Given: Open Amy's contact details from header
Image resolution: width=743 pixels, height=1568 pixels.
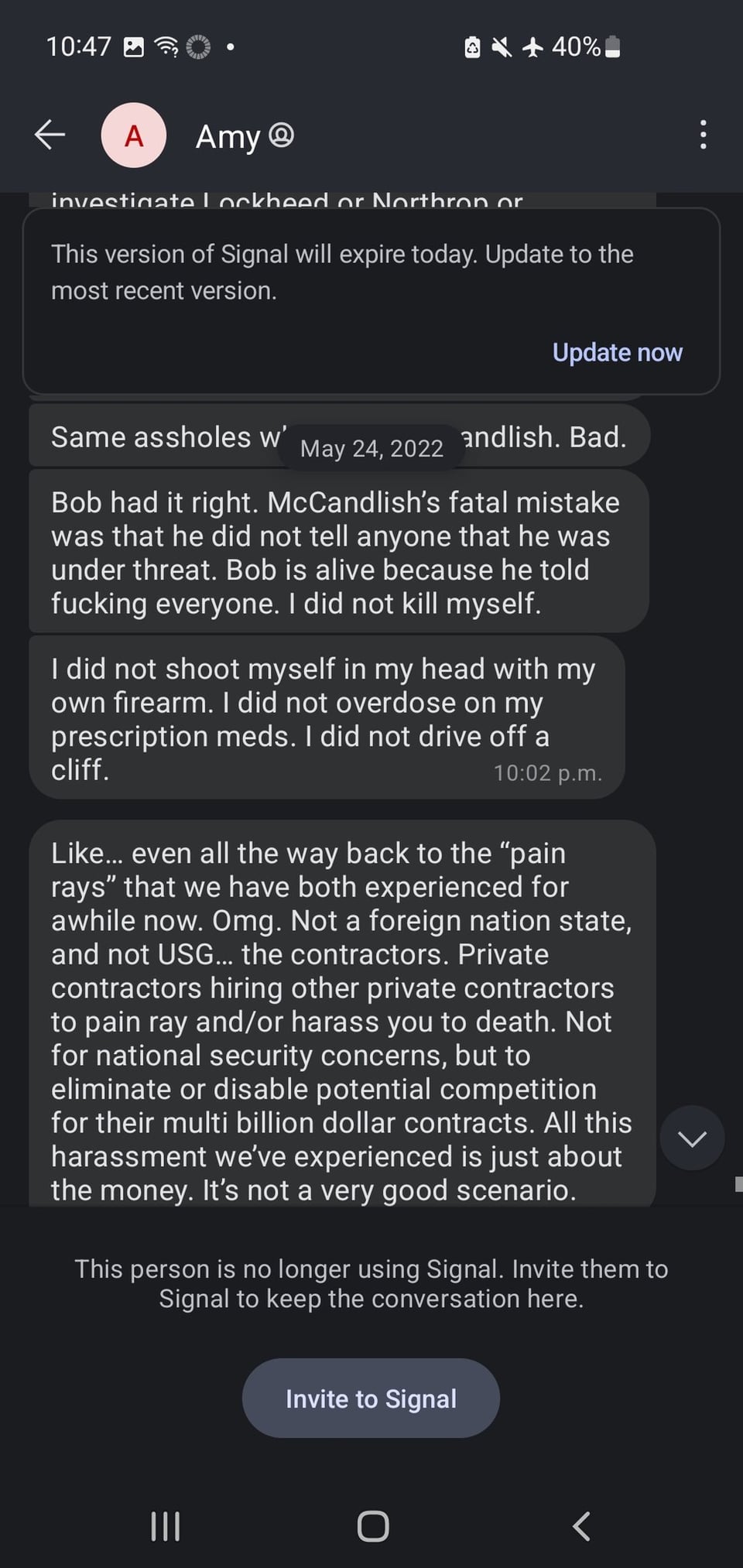Looking at the screenshot, I should [x=228, y=136].
